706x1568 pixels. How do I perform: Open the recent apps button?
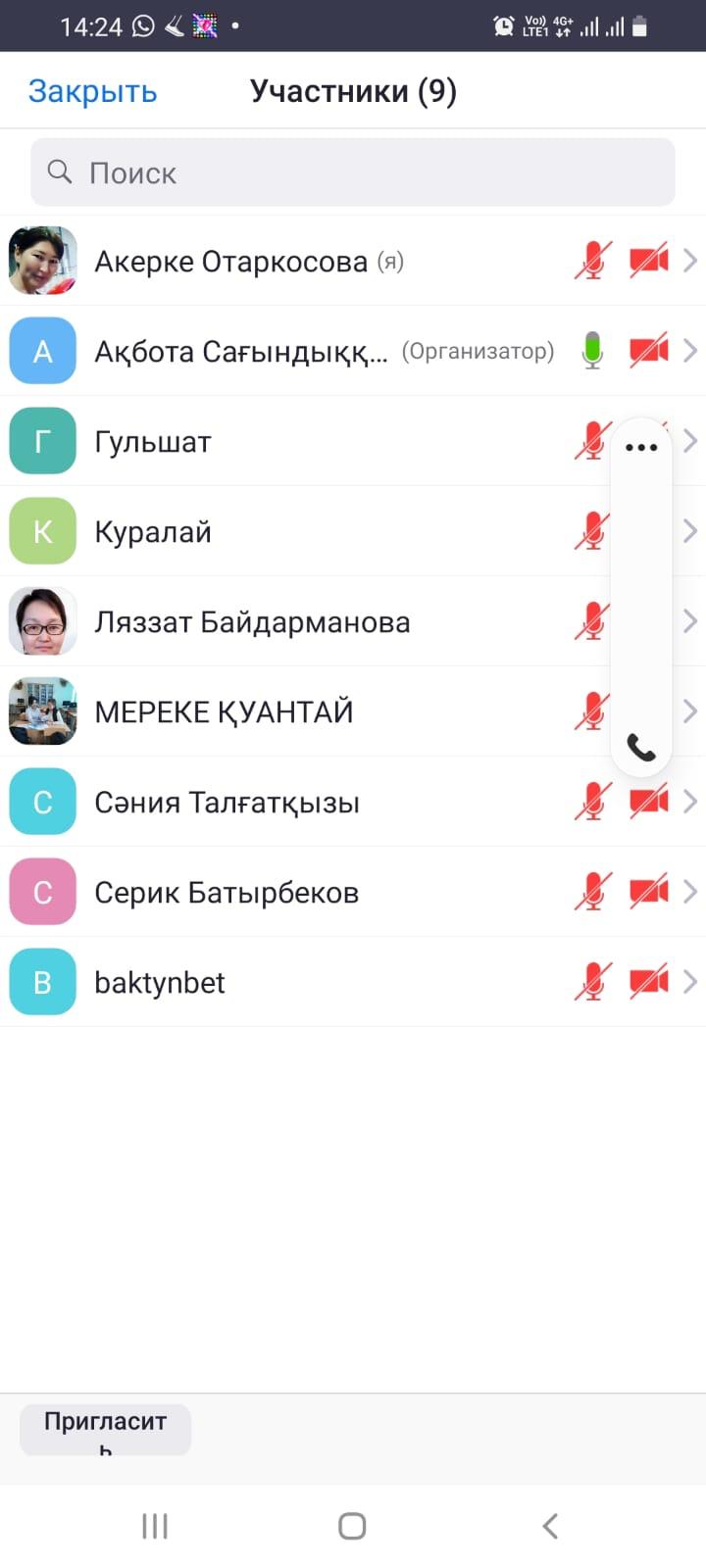[155, 1526]
